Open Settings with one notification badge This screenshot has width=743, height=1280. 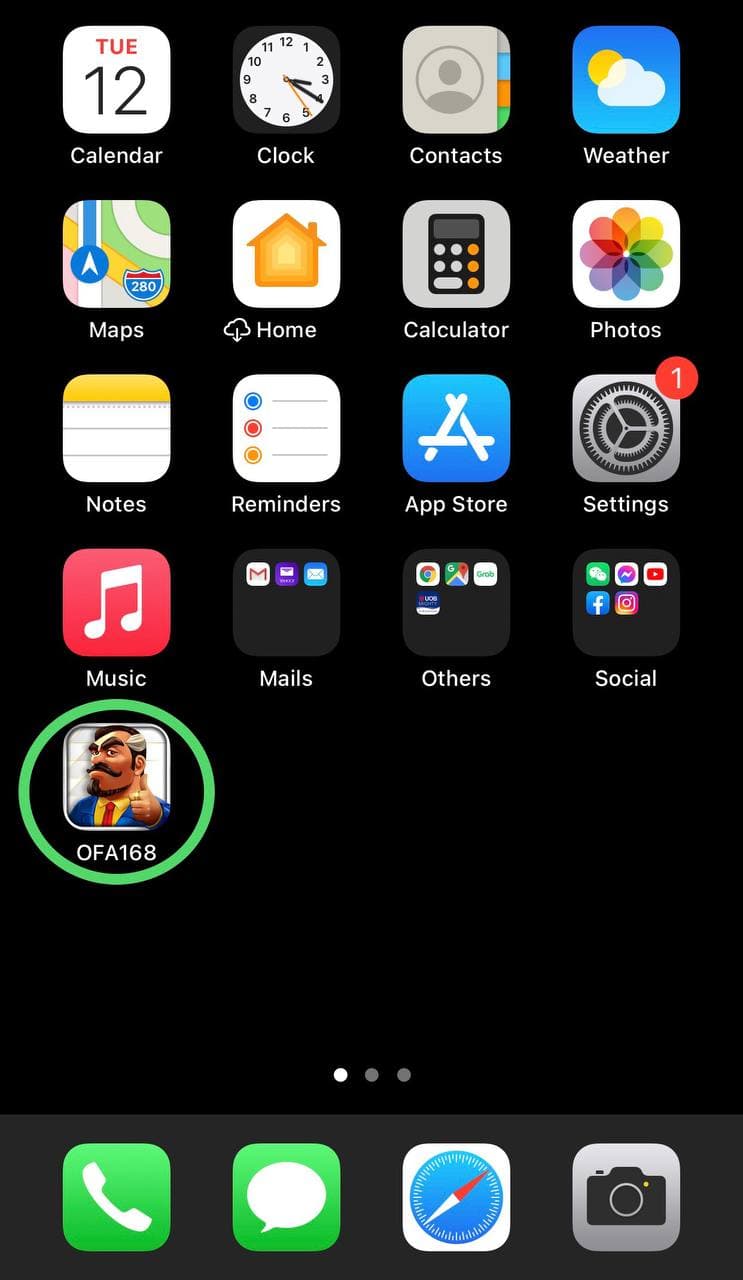pyautogui.click(x=626, y=428)
